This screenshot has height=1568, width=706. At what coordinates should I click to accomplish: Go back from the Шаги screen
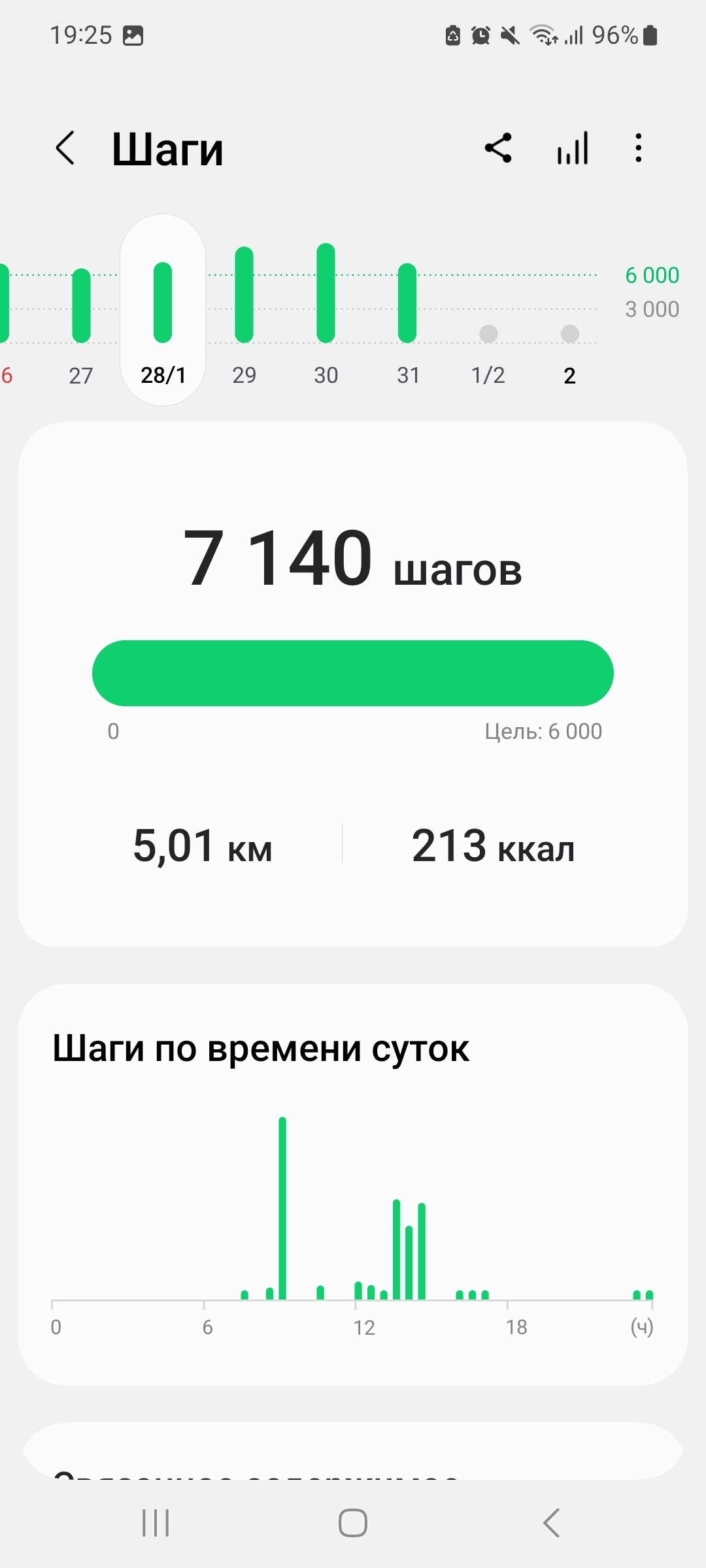(65, 148)
